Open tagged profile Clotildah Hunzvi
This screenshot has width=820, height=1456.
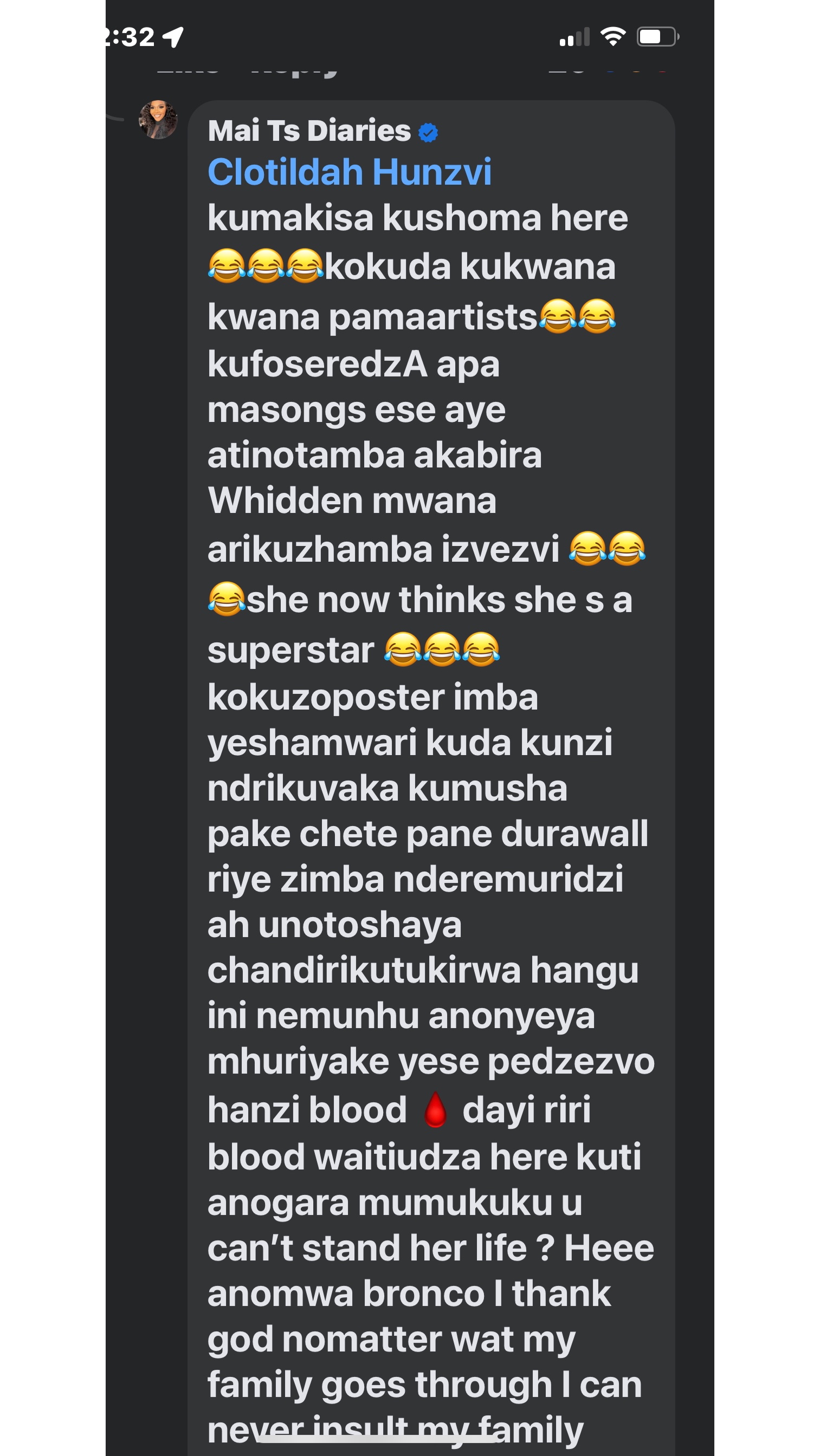(350, 172)
